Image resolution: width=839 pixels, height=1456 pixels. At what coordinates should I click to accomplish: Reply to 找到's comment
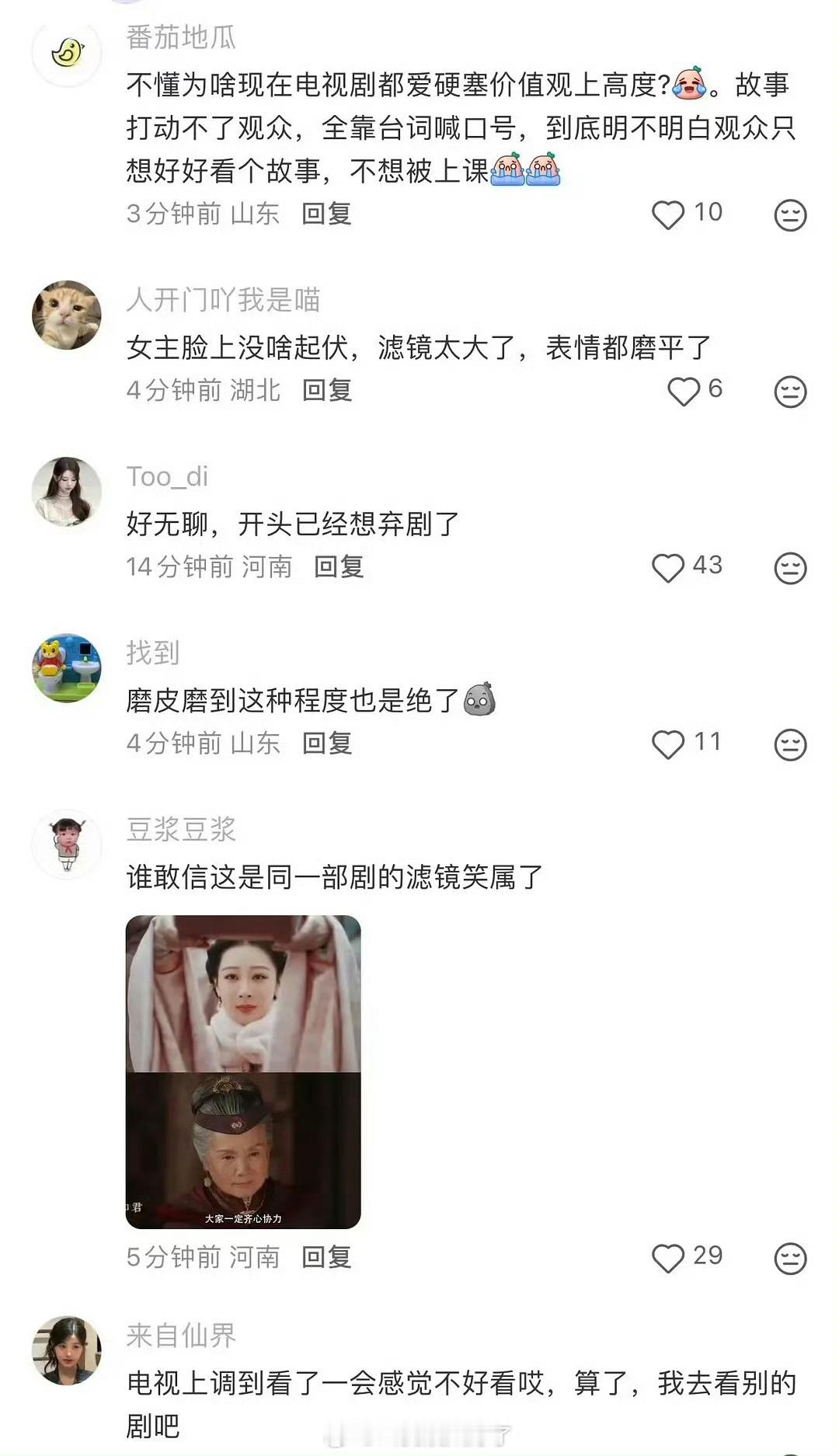[x=326, y=744]
